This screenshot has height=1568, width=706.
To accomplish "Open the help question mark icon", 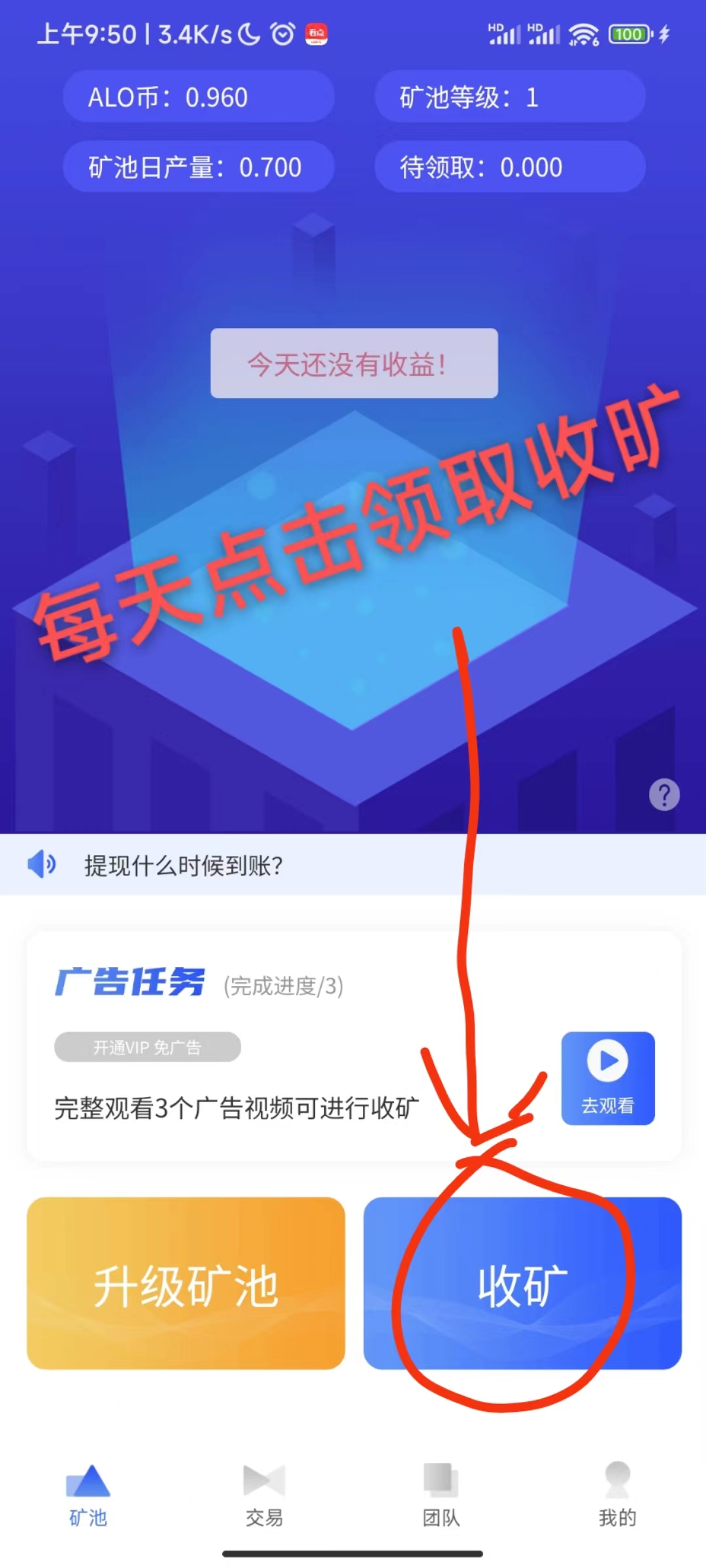I will 664,795.
